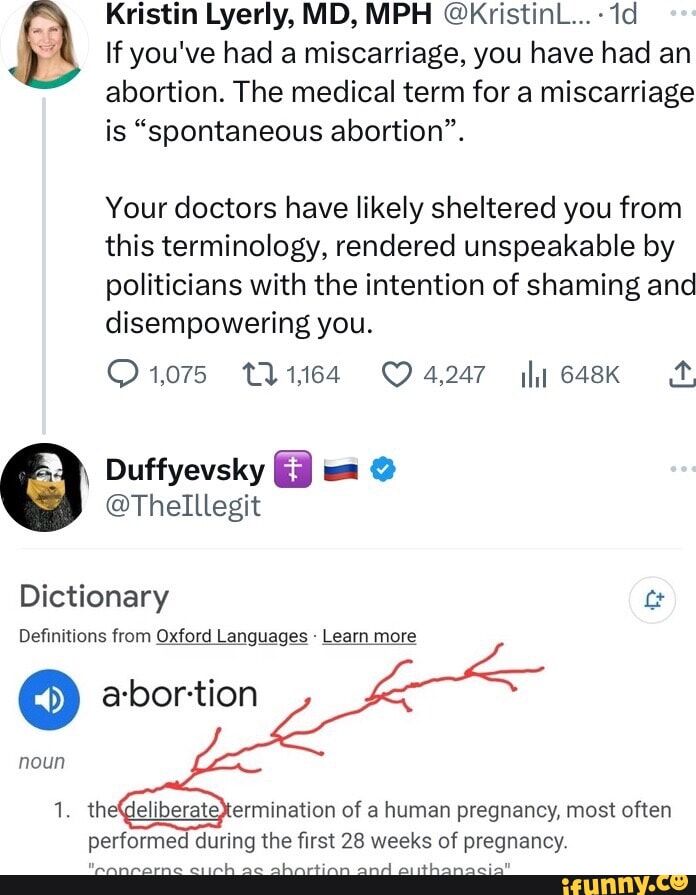View analytics for Kristin Lyerly's tweet
The width and height of the screenshot is (696, 895).
tap(531, 375)
